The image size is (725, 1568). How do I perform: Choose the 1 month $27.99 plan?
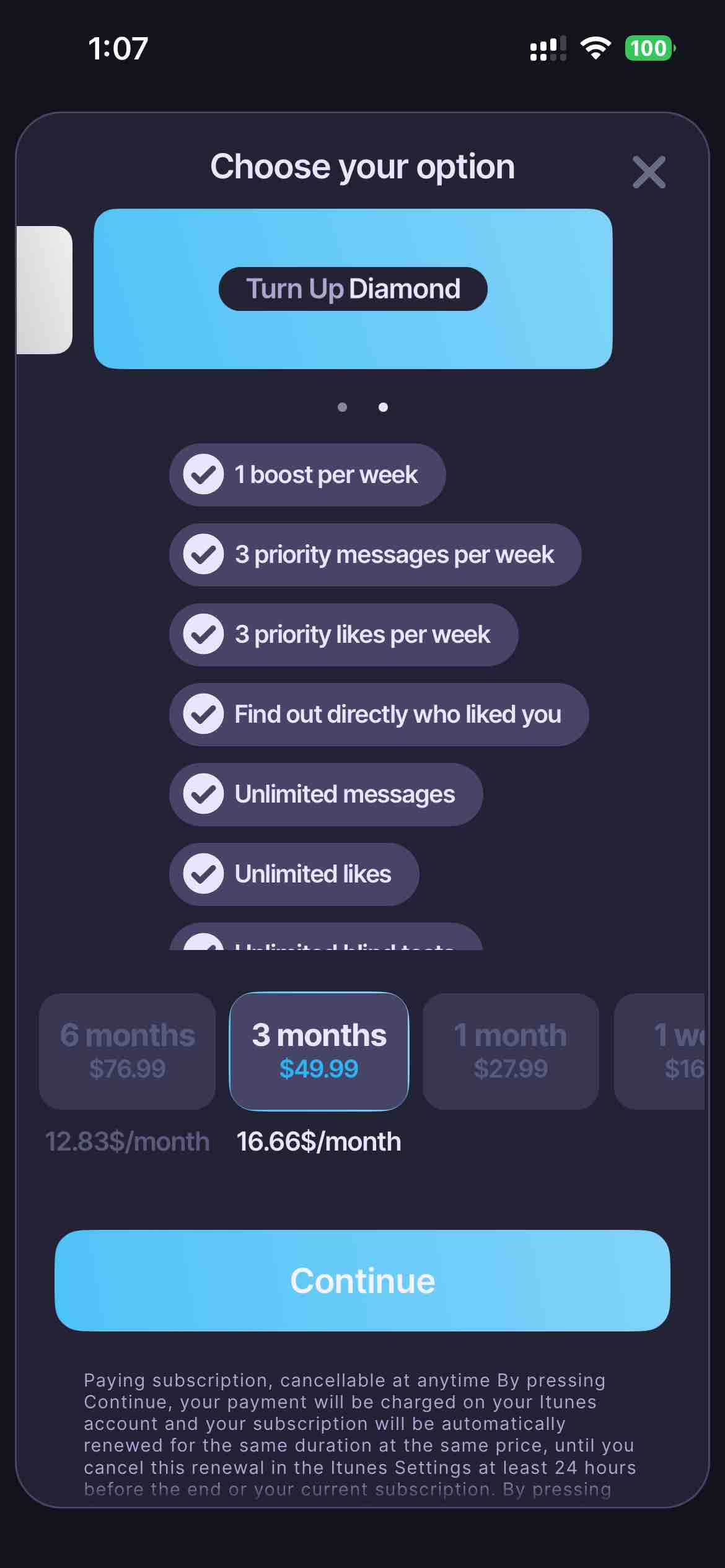[510, 1051]
